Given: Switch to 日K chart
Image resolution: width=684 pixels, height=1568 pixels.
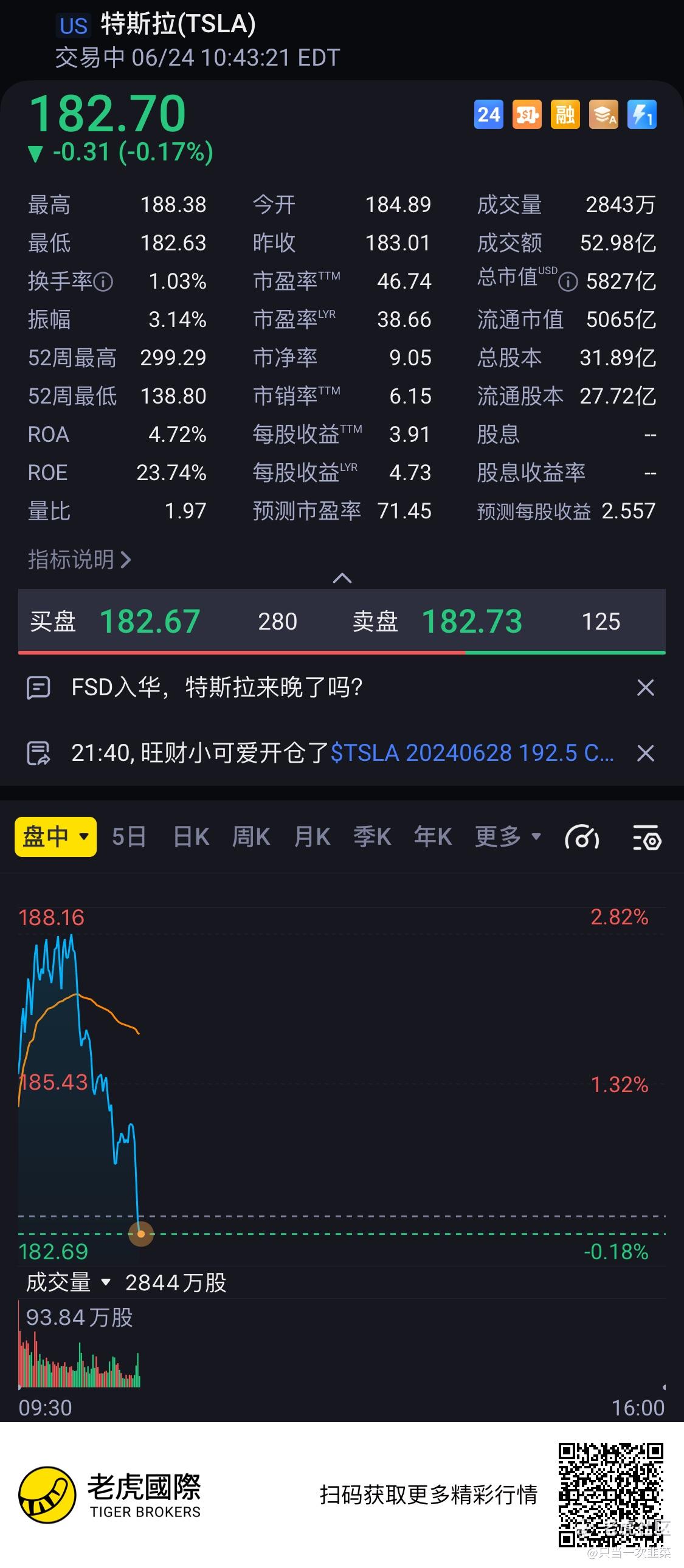Looking at the screenshot, I should 192,837.
